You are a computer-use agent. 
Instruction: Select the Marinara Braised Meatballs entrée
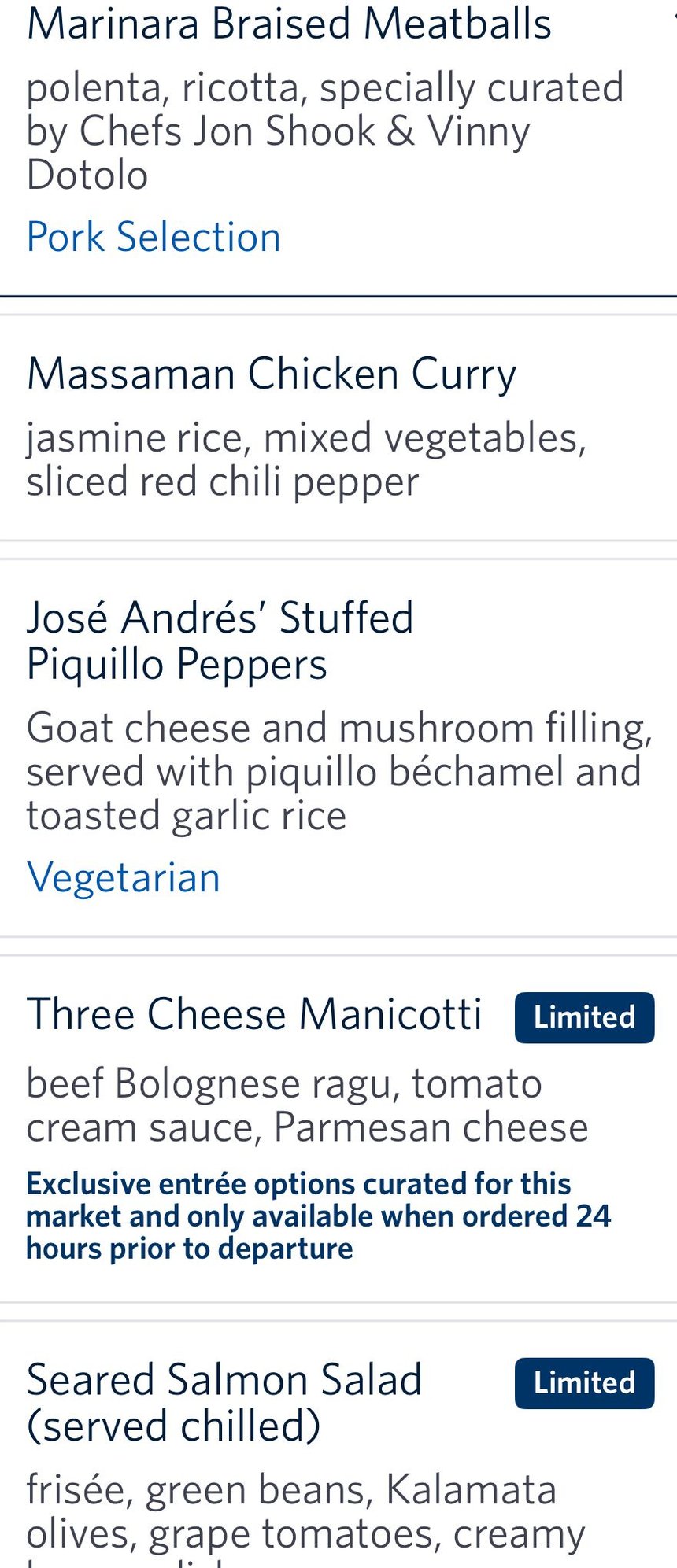coord(289,24)
